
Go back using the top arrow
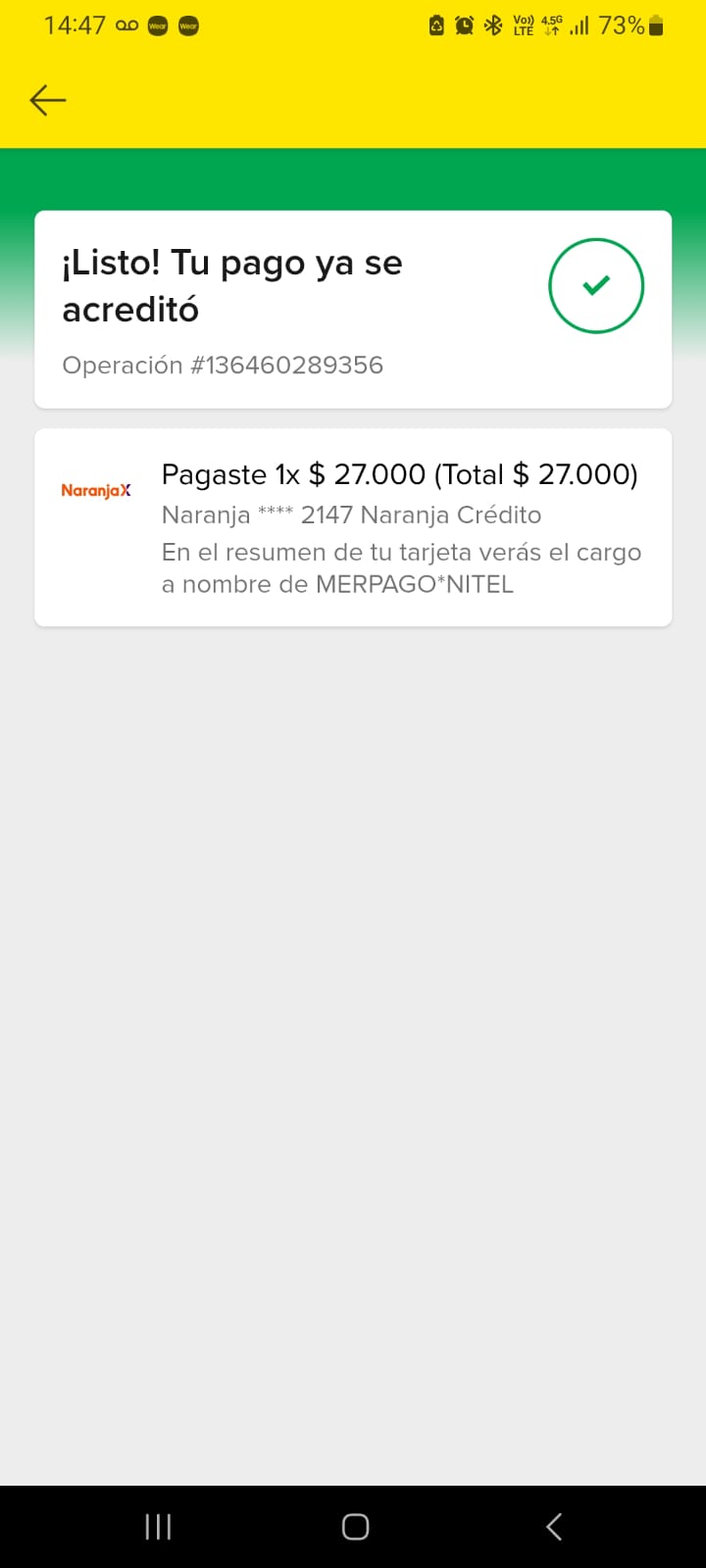(x=47, y=100)
